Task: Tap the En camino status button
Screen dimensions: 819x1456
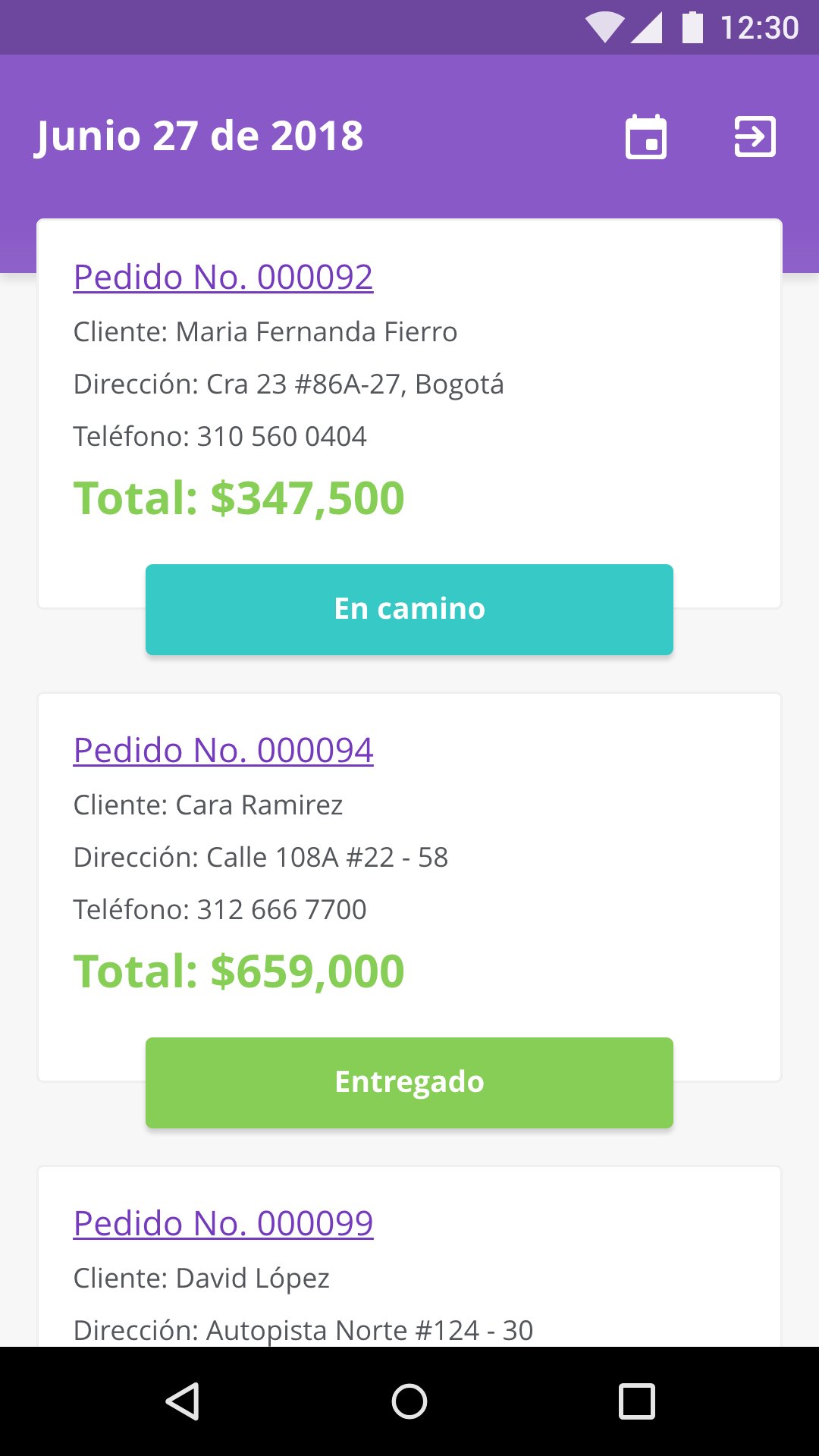Action: [409, 609]
